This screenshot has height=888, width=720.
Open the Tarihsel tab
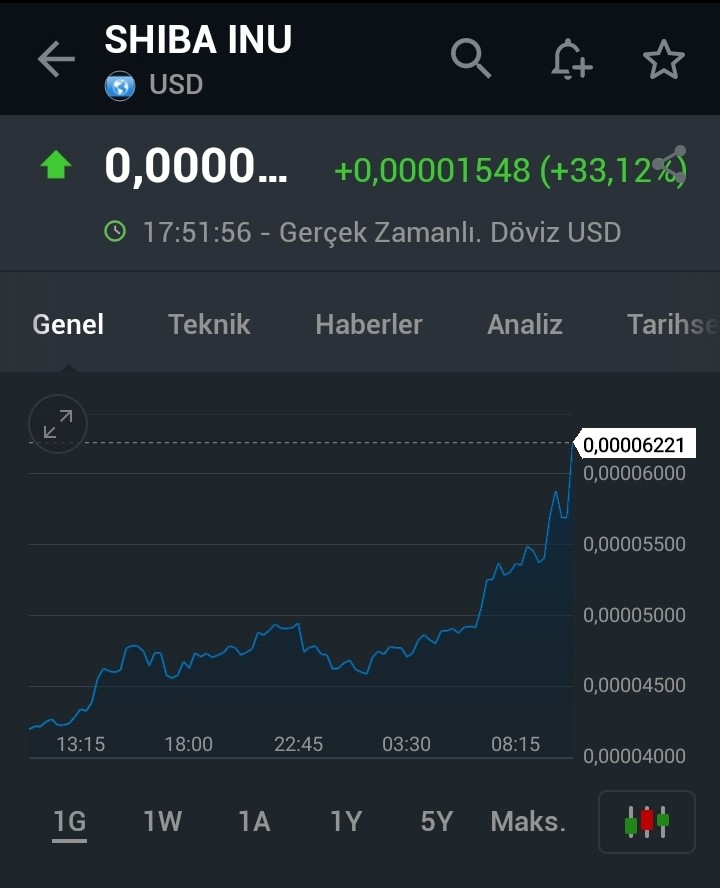[x=673, y=325]
